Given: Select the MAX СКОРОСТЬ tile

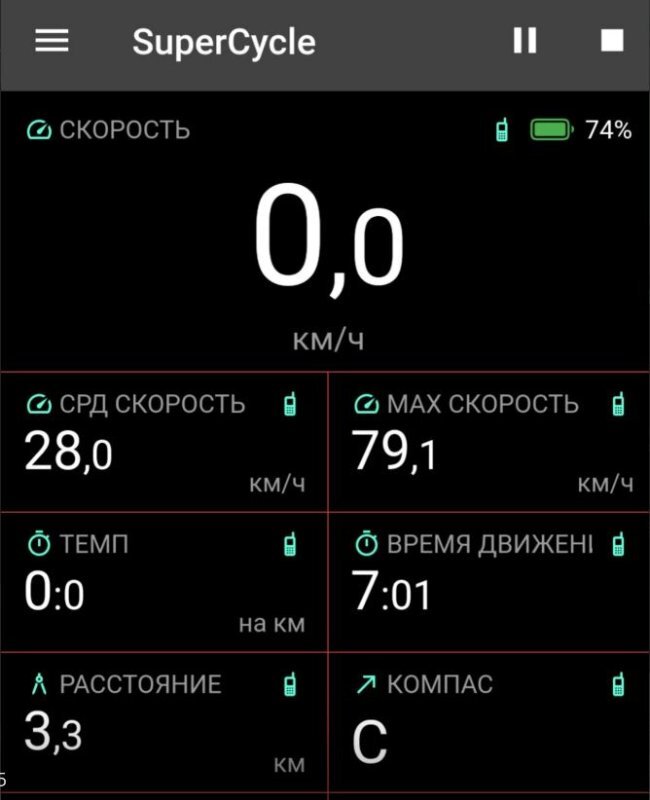Looking at the screenshot, I should pos(490,442).
